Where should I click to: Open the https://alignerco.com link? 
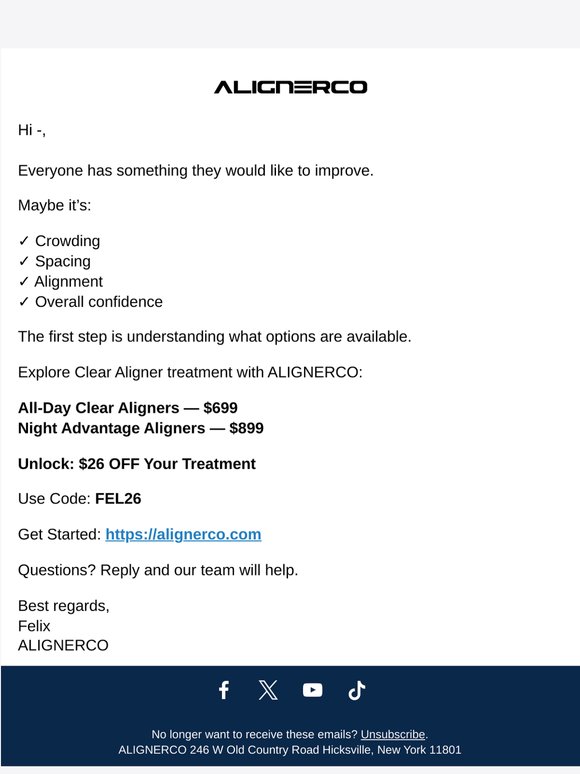point(183,534)
